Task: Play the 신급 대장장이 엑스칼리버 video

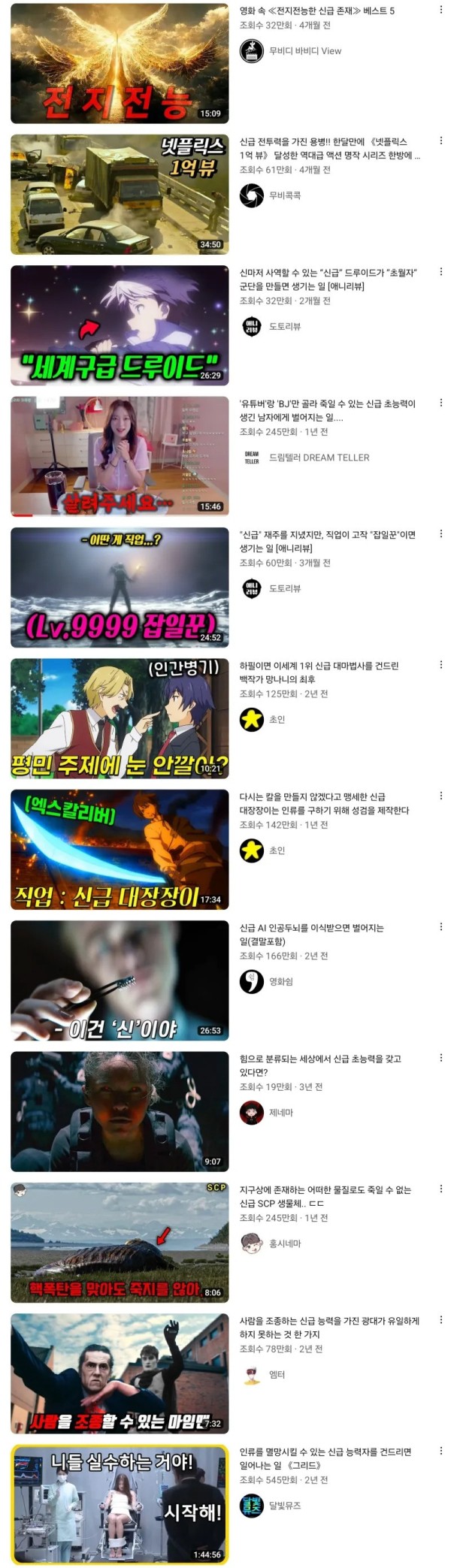Action: click(120, 849)
